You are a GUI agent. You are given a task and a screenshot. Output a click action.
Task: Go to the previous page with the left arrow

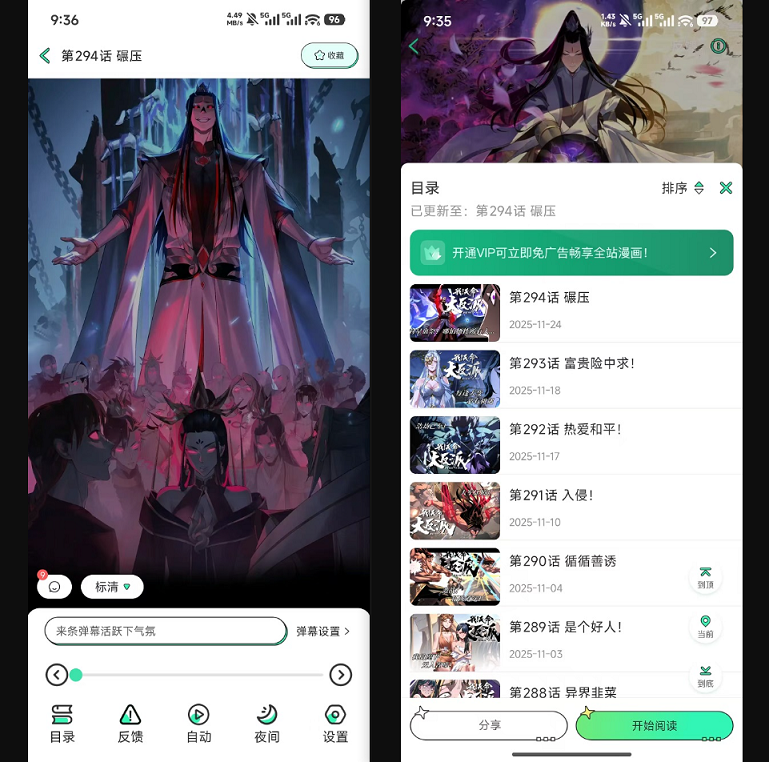pyautogui.click(x=57, y=675)
